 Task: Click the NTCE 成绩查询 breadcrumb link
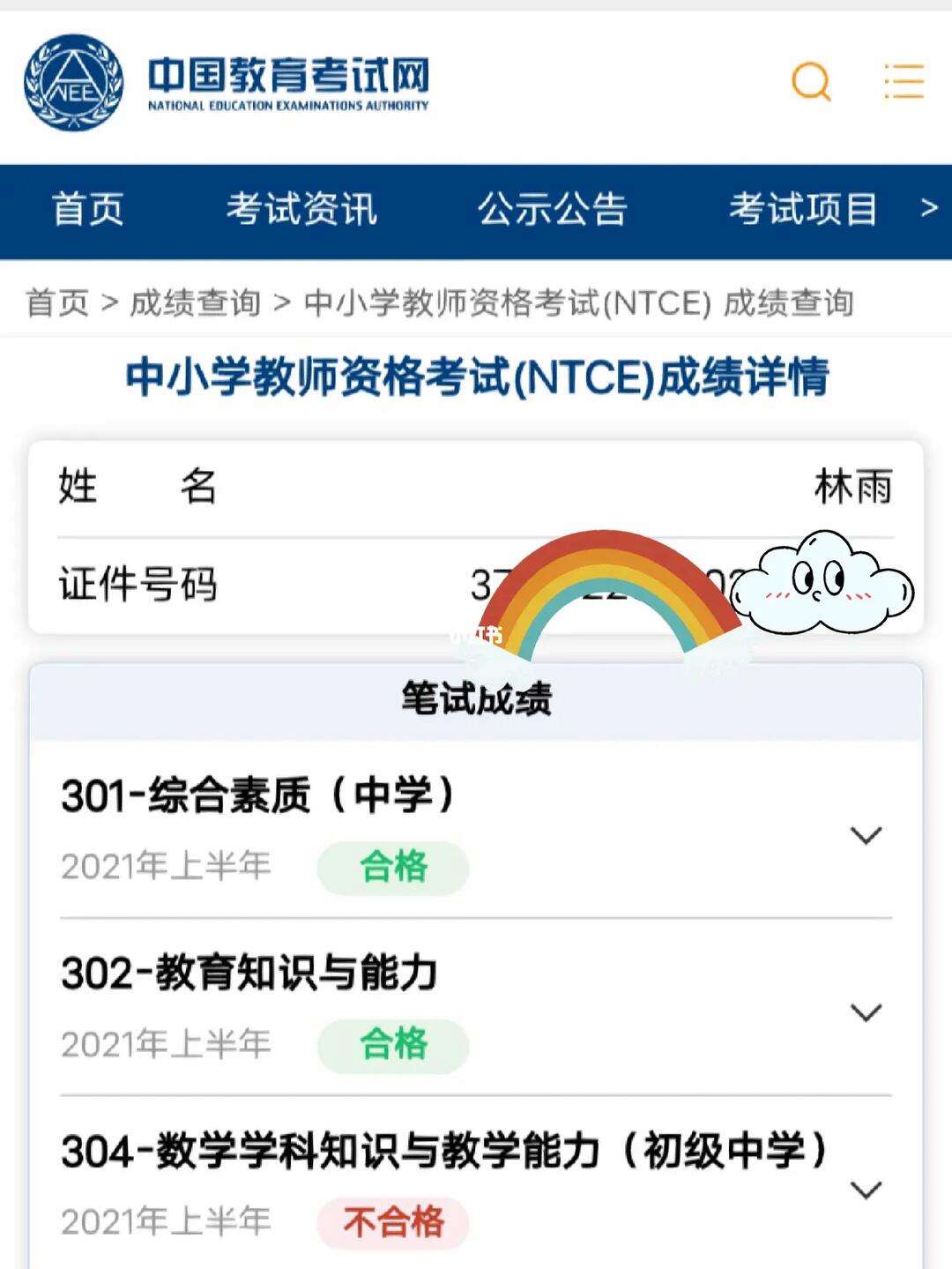pyautogui.click(x=580, y=301)
